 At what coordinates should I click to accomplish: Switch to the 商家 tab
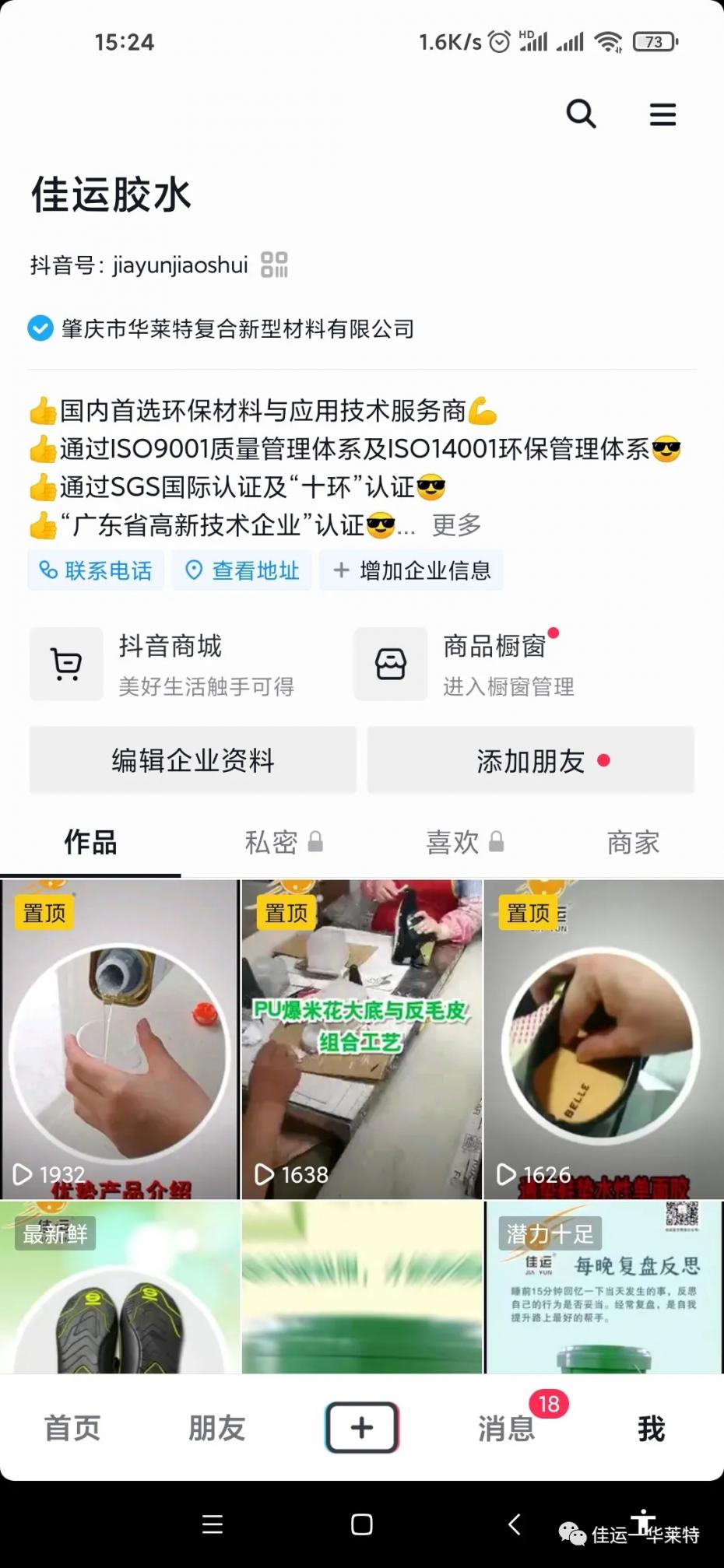633,842
